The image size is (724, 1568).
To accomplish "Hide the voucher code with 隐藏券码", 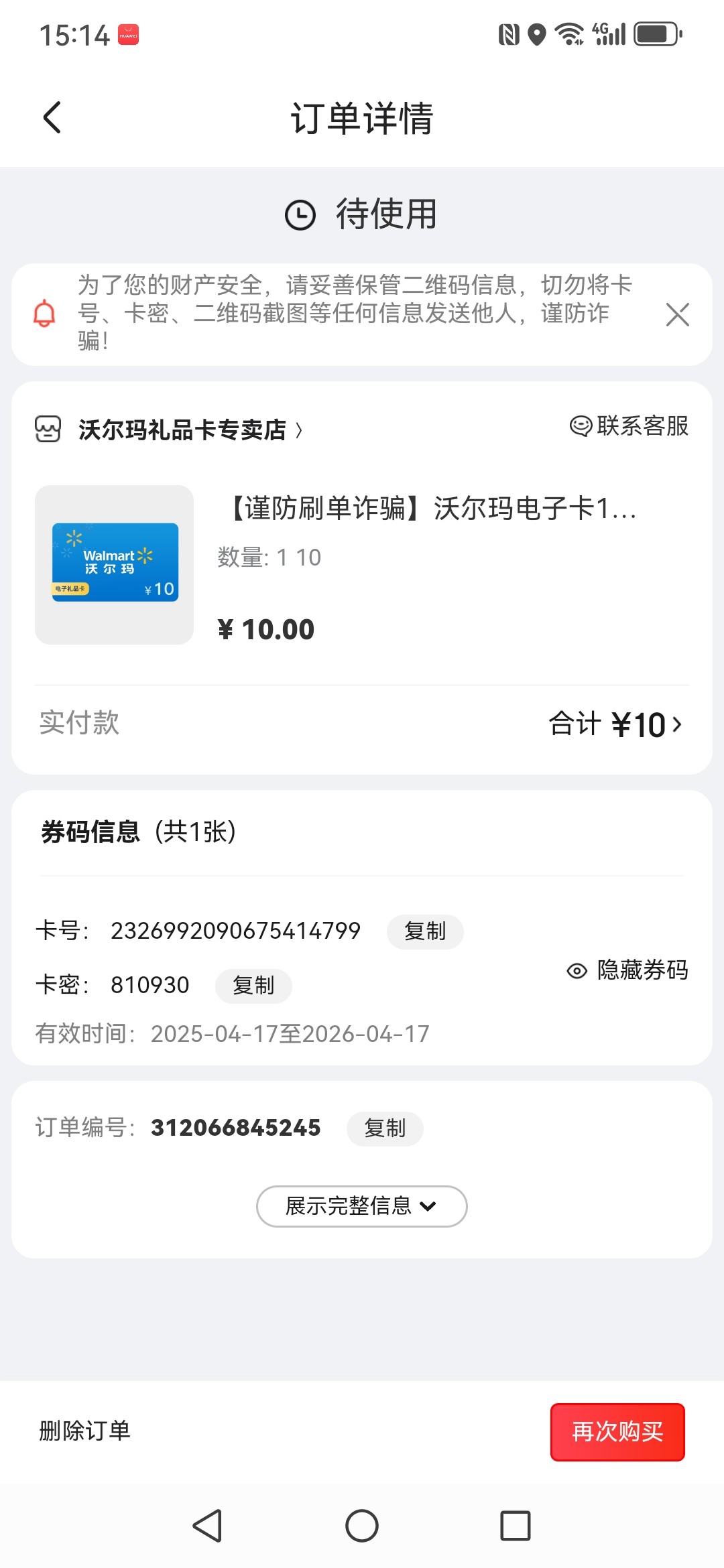I will click(x=627, y=970).
